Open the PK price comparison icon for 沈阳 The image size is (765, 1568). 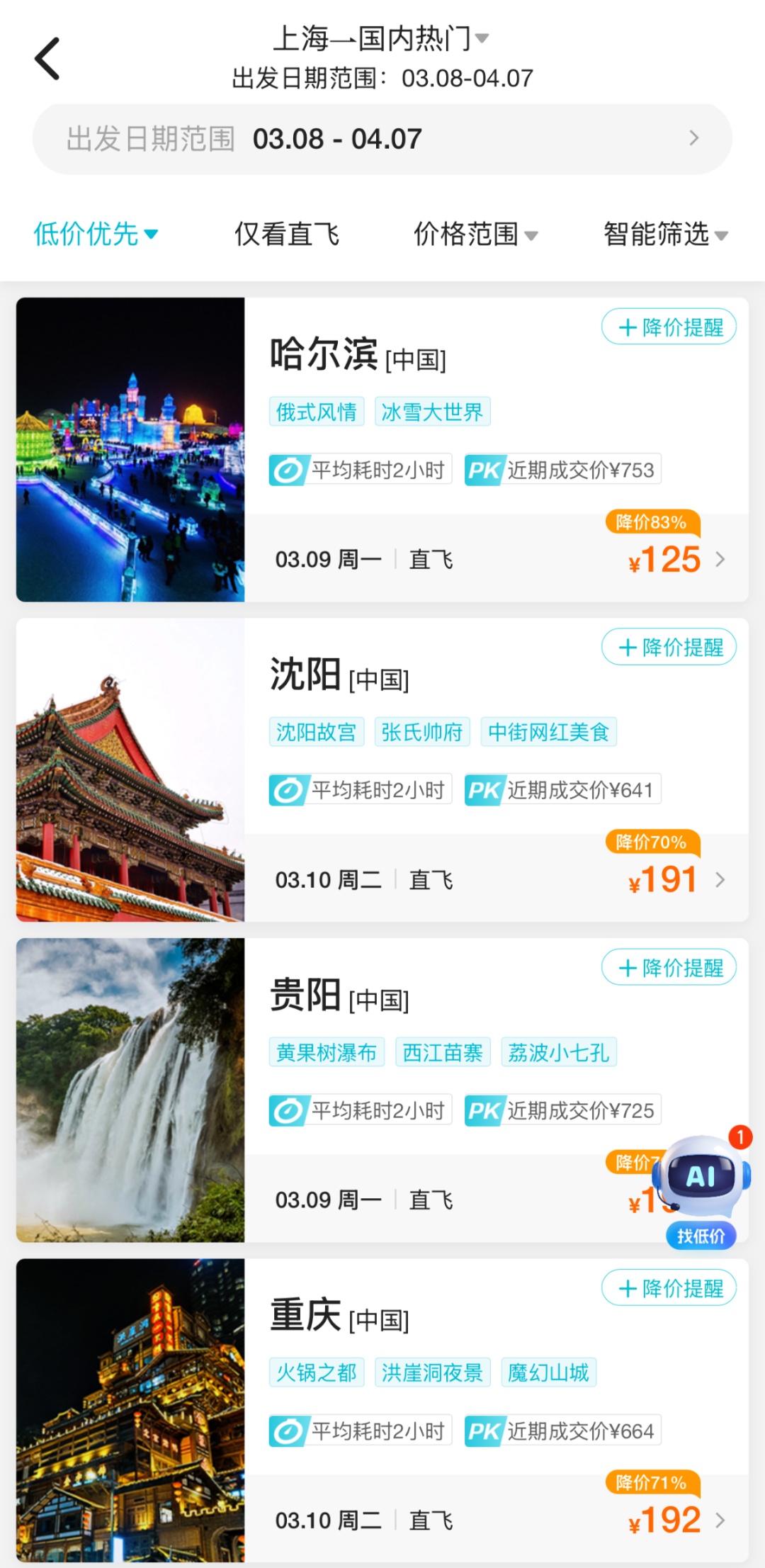click(x=484, y=789)
